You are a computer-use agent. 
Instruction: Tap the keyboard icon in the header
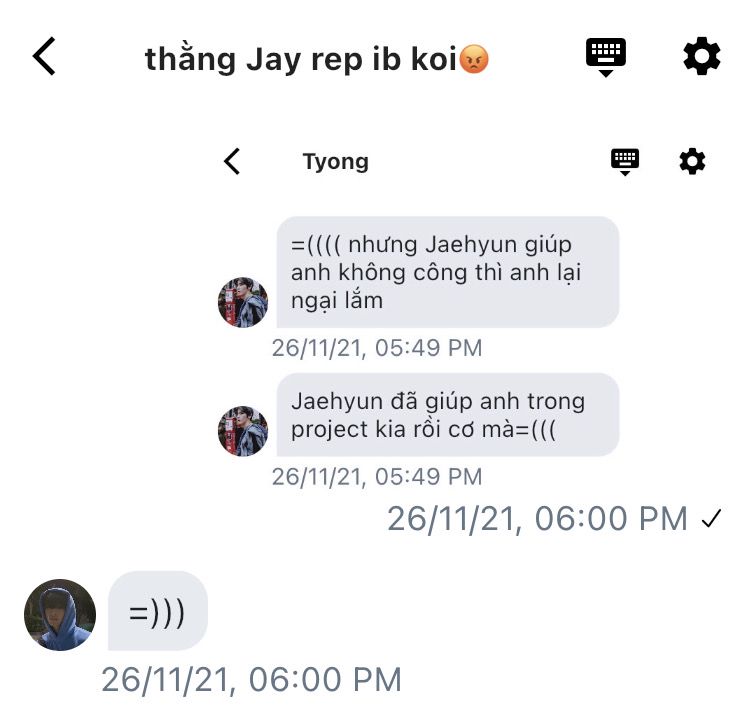tap(606, 57)
